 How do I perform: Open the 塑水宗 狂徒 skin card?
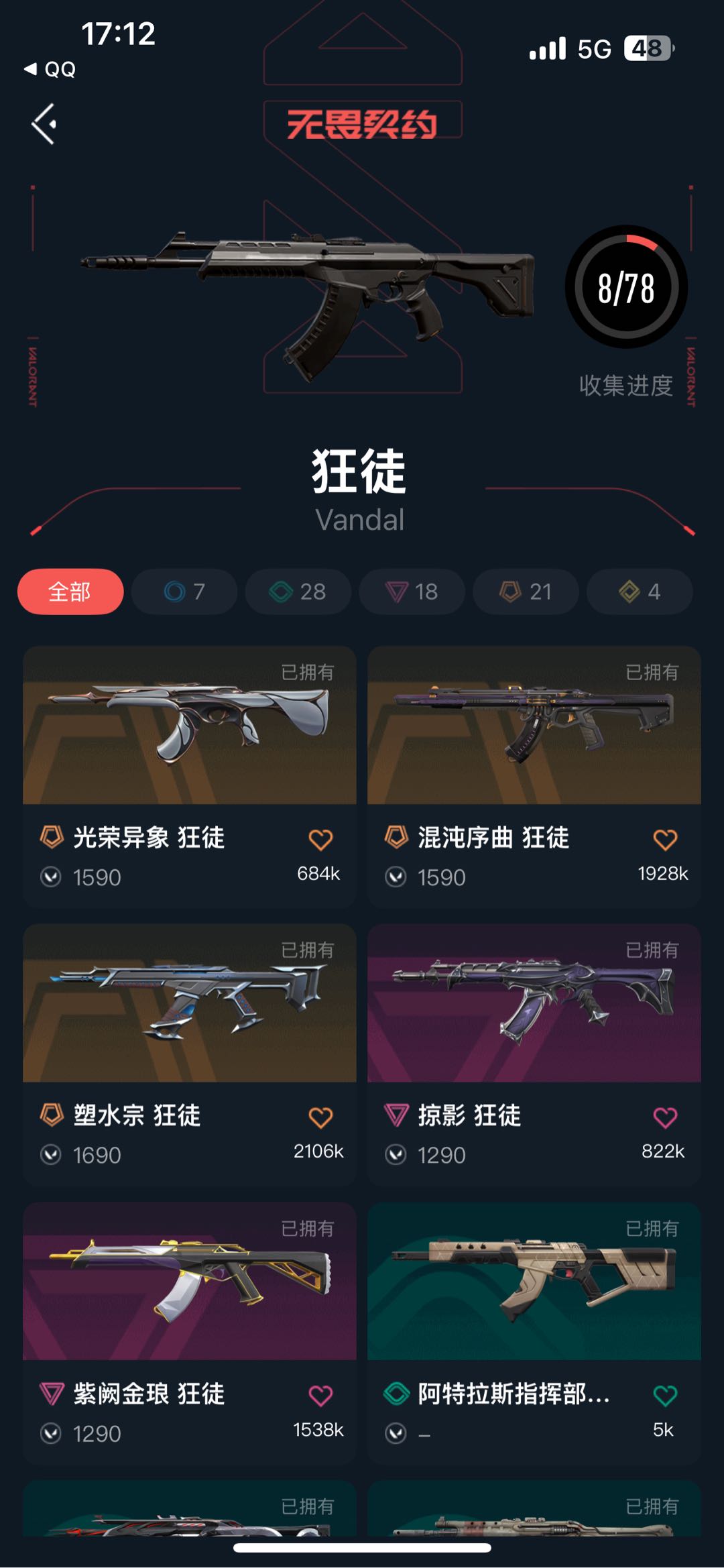point(190,1055)
